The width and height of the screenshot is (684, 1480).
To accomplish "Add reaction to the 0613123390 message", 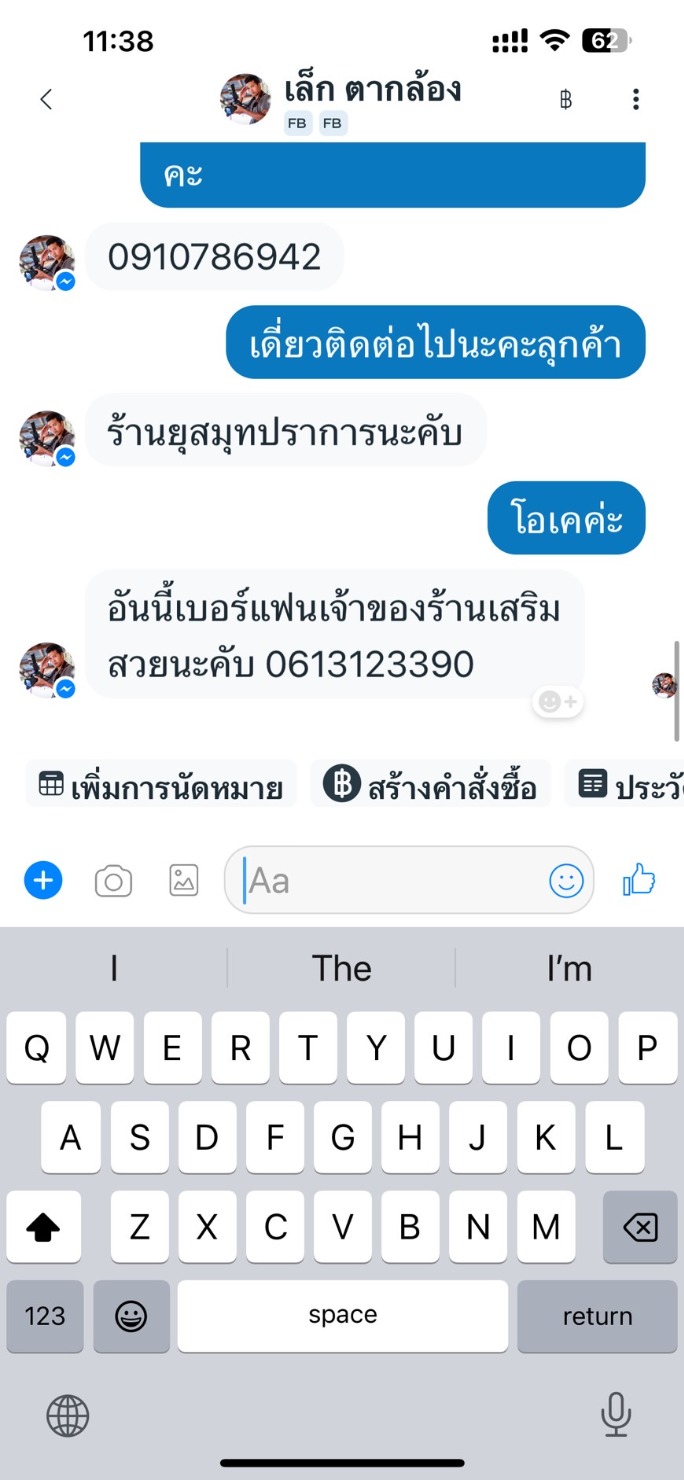I will (558, 703).
